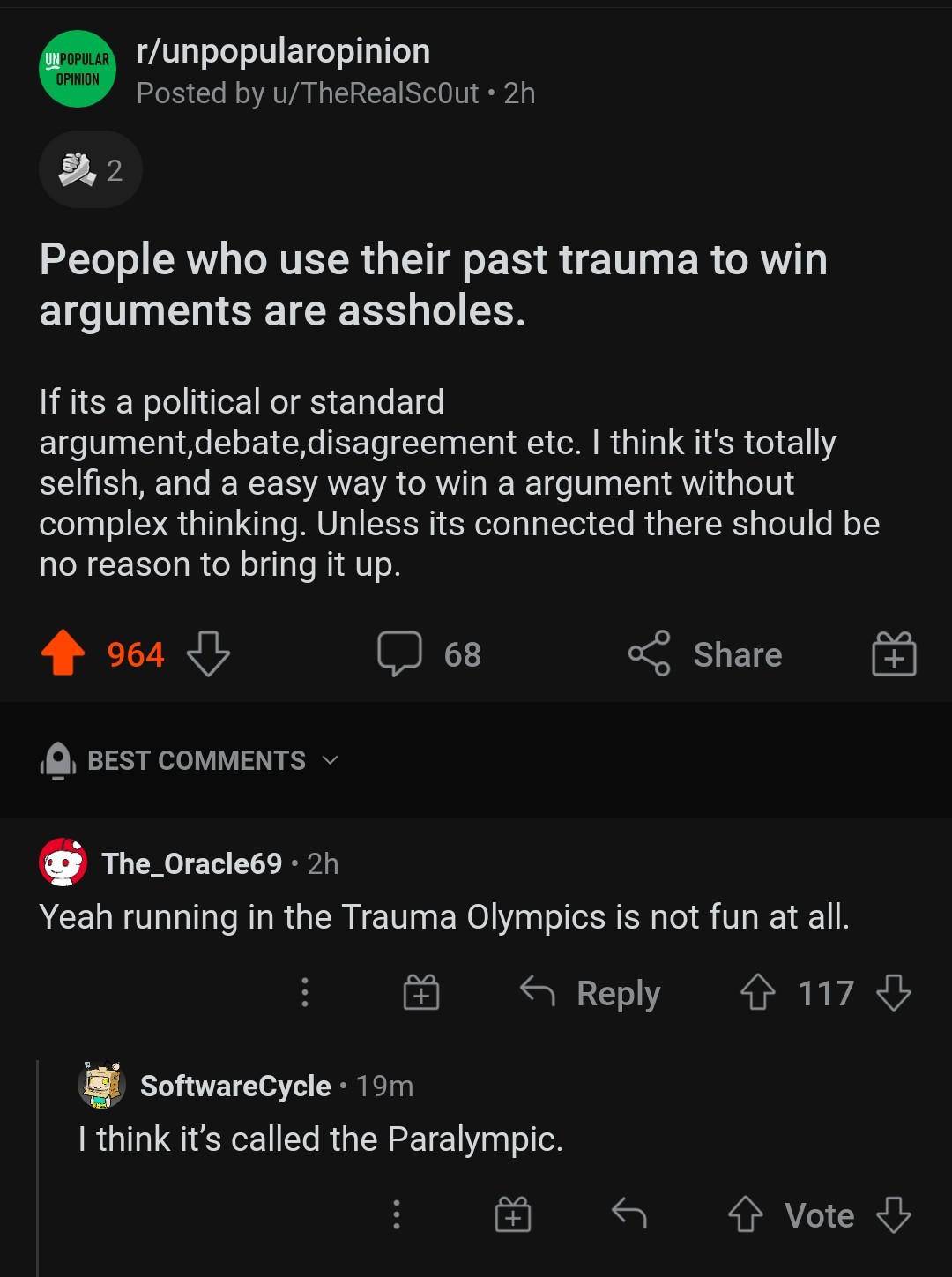Open the overflow menu on SoftwareCycle's comment
Screen dimensions: 952x1277
pyautogui.click(x=396, y=1214)
